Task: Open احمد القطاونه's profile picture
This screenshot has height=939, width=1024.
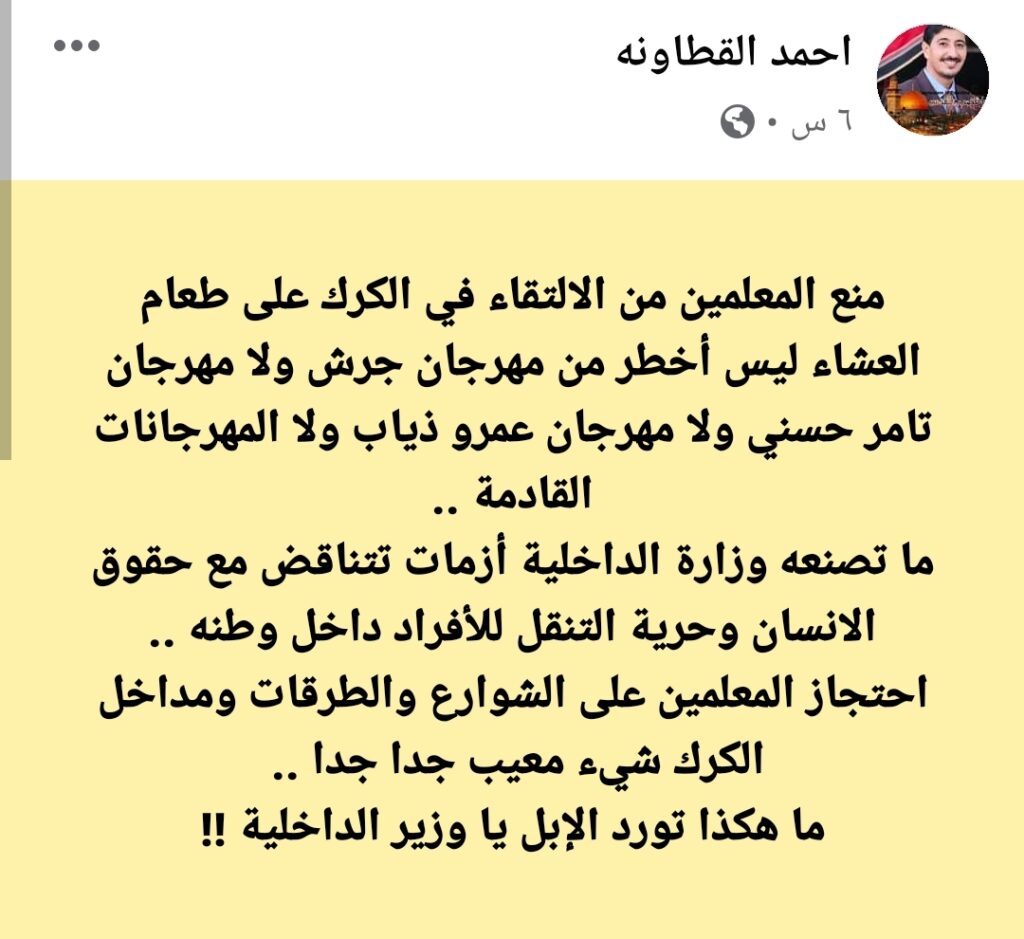Action: click(x=932, y=80)
